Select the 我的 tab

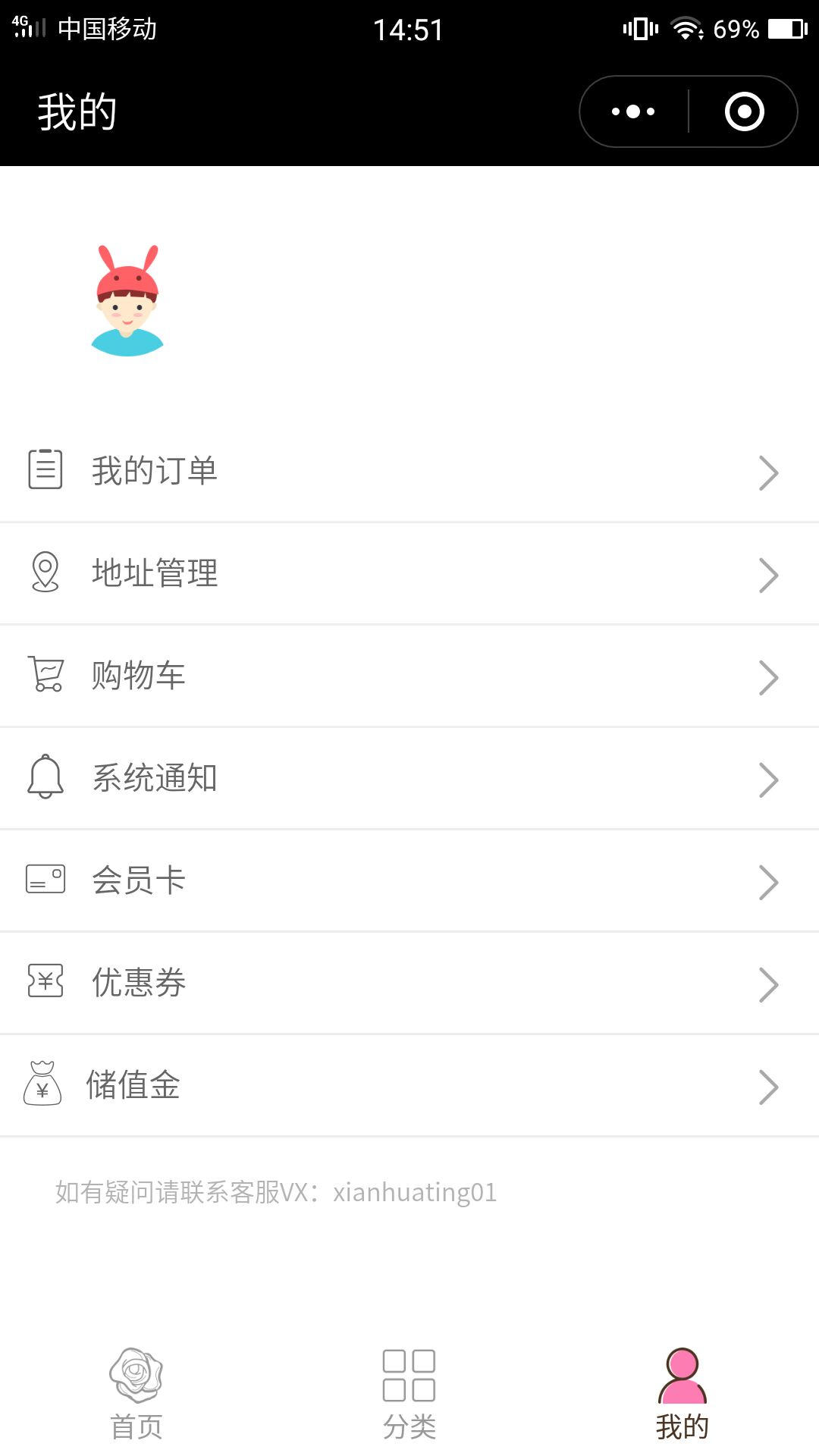682,1394
